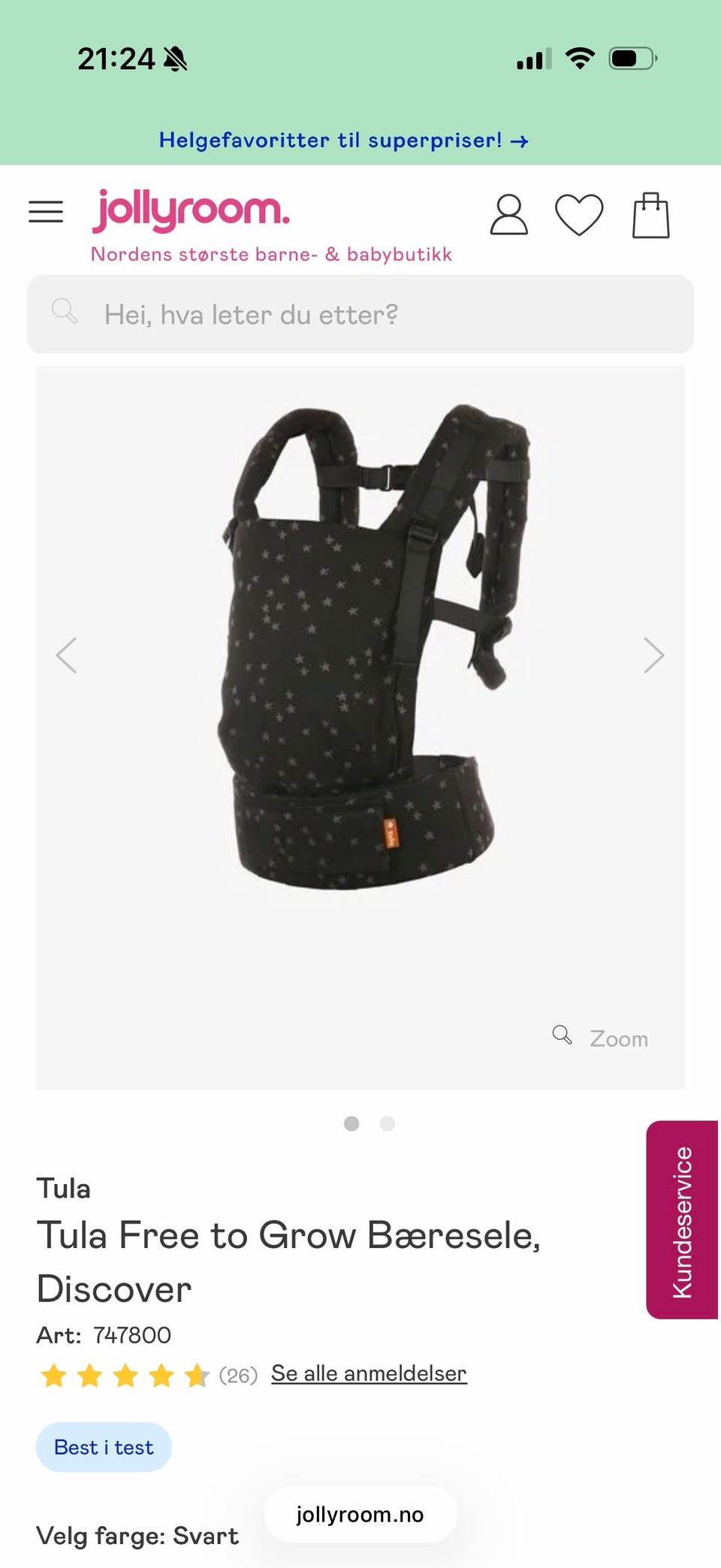
Task: Open the Helgefavoritter til superpriser banner
Action: click(343, 140)
